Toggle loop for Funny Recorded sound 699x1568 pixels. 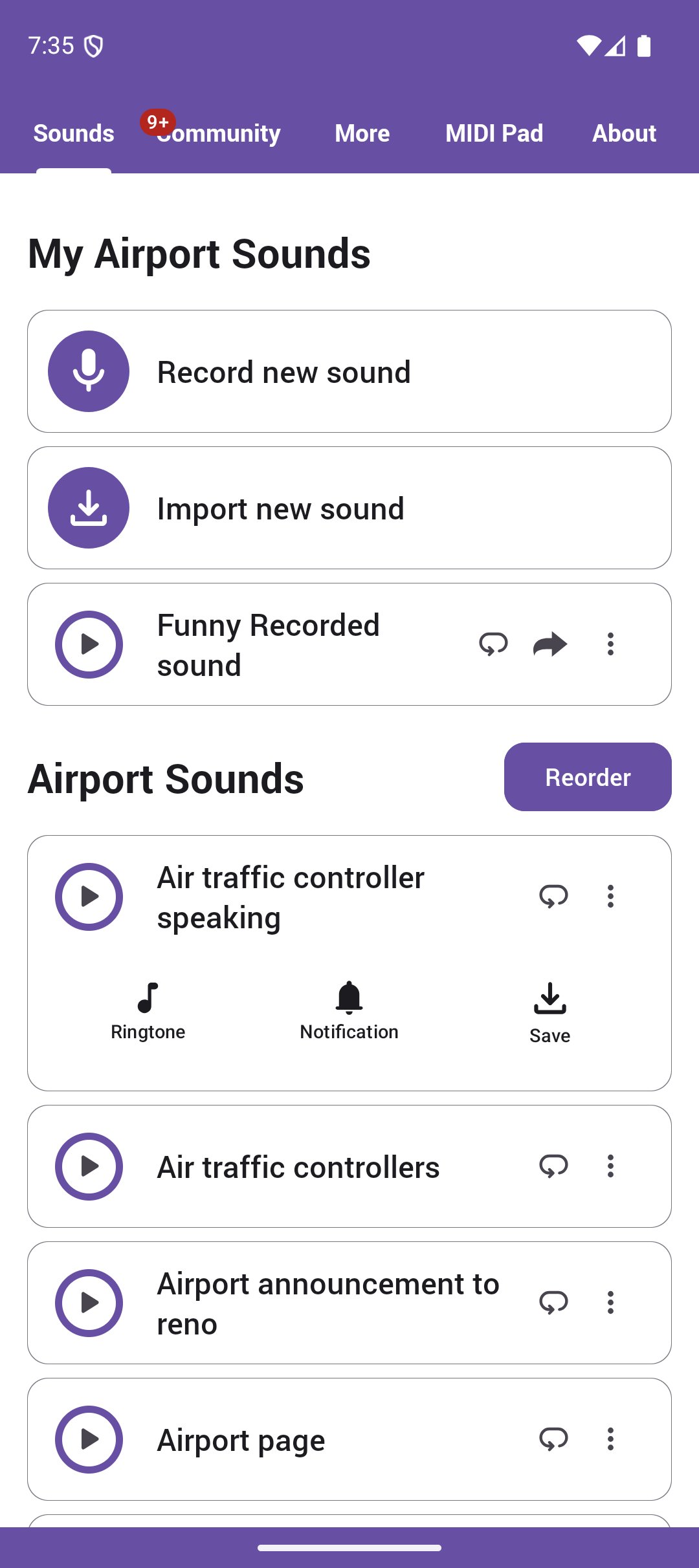(x=493, y=644)
